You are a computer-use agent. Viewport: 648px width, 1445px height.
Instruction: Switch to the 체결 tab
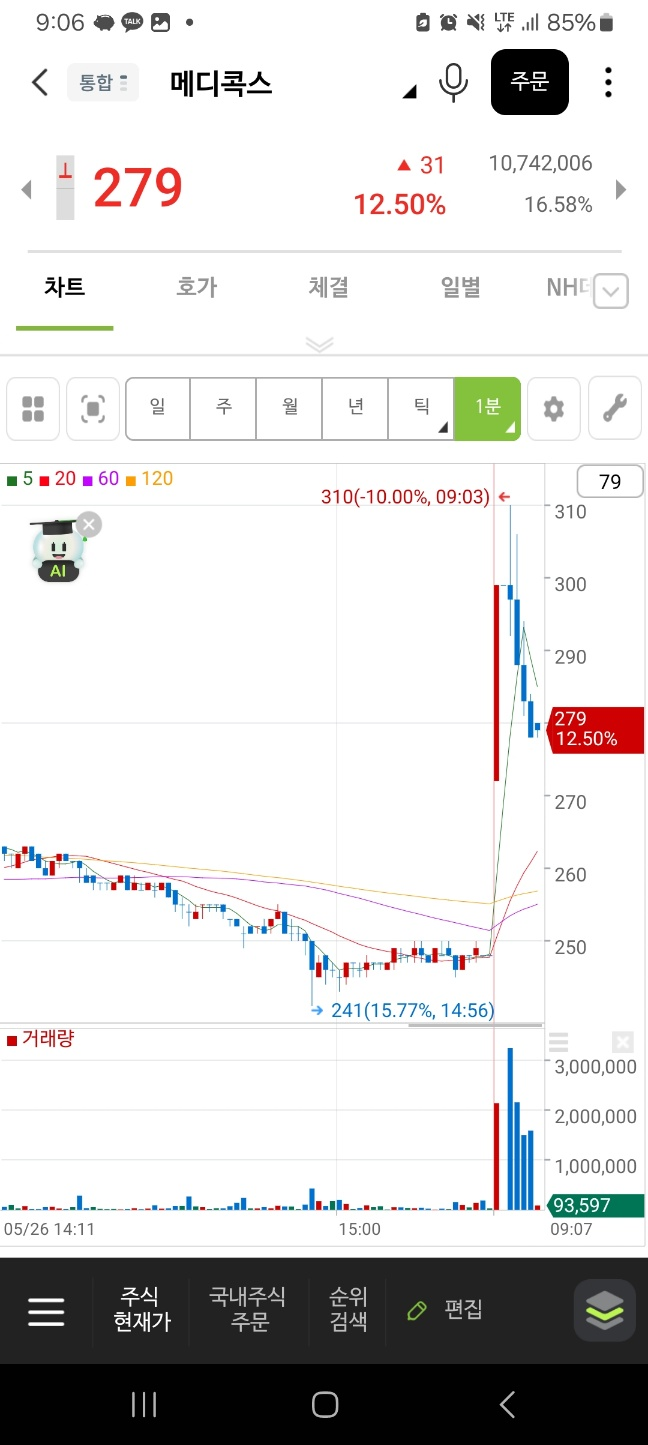click(x=329, y=288)
